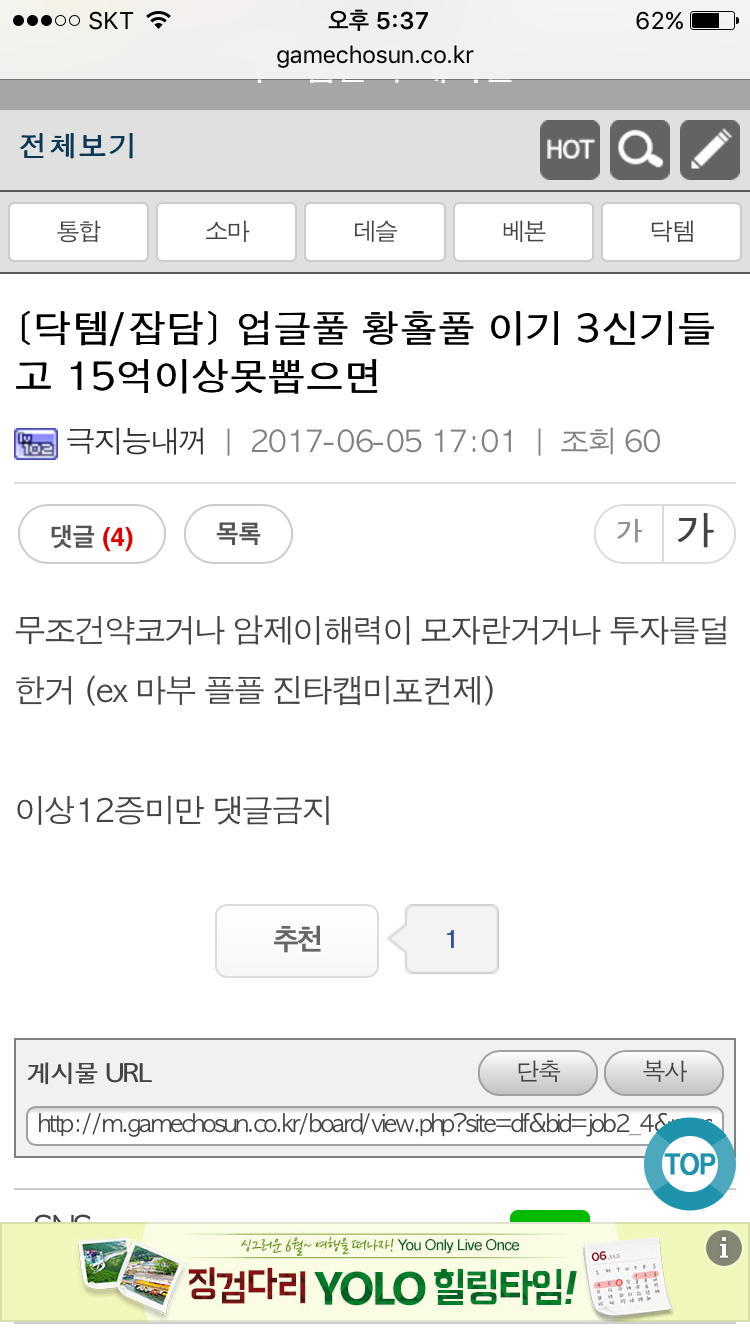Switch to the 닥템 tab
This screenshot has height=1334, width=750.
pos(671,232)
